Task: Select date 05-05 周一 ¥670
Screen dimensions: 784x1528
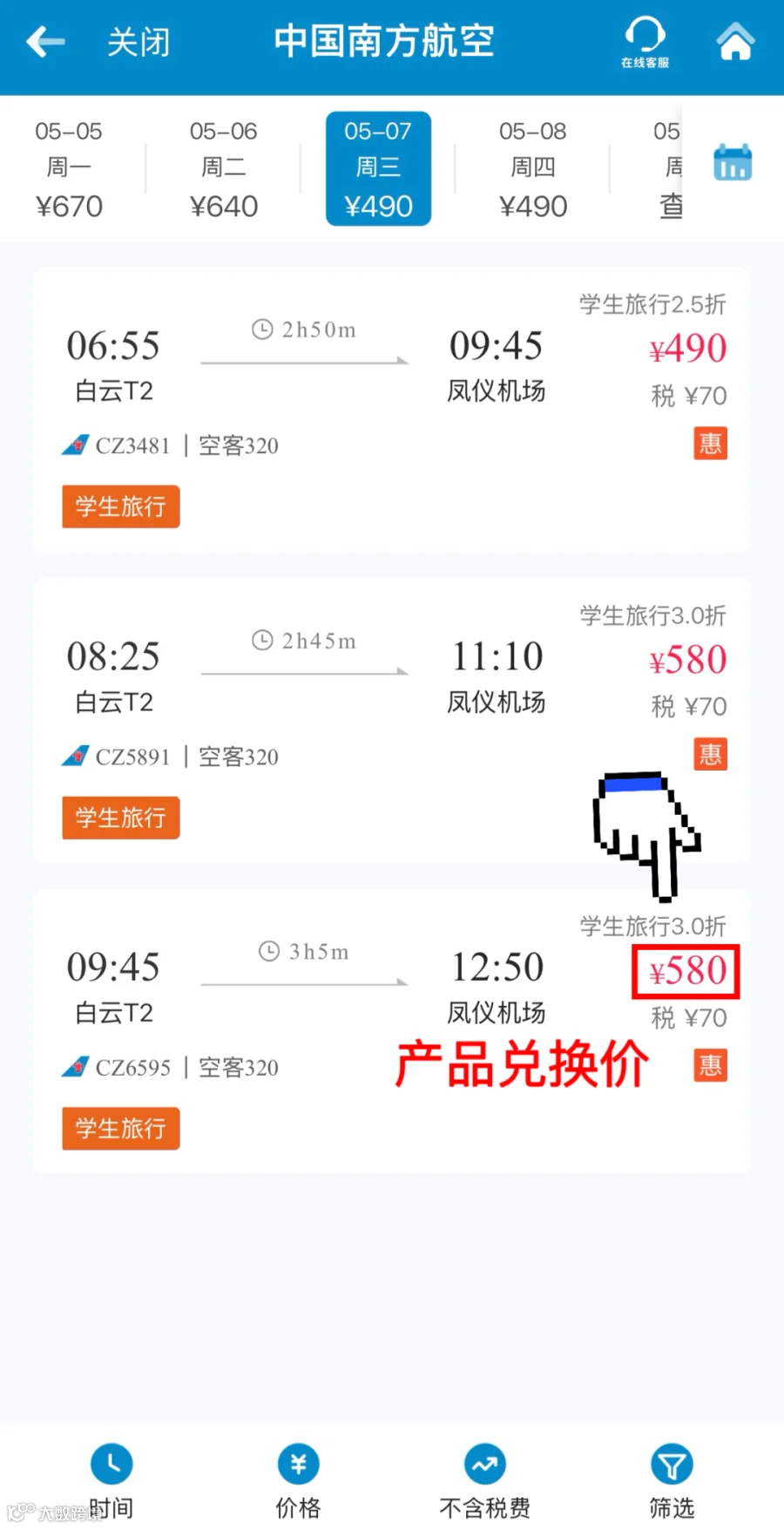Action: (x=69, y=169)
